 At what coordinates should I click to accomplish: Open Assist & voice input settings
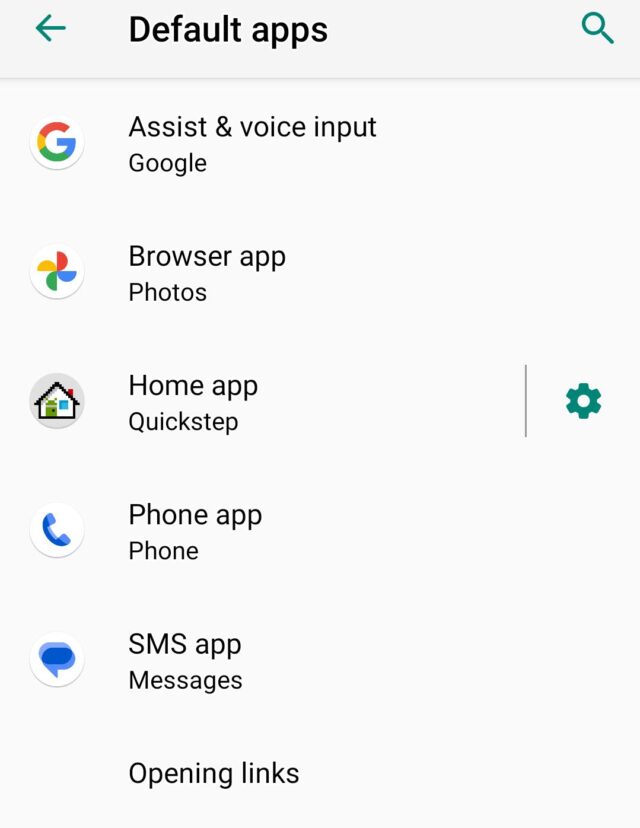coord(252,143)
